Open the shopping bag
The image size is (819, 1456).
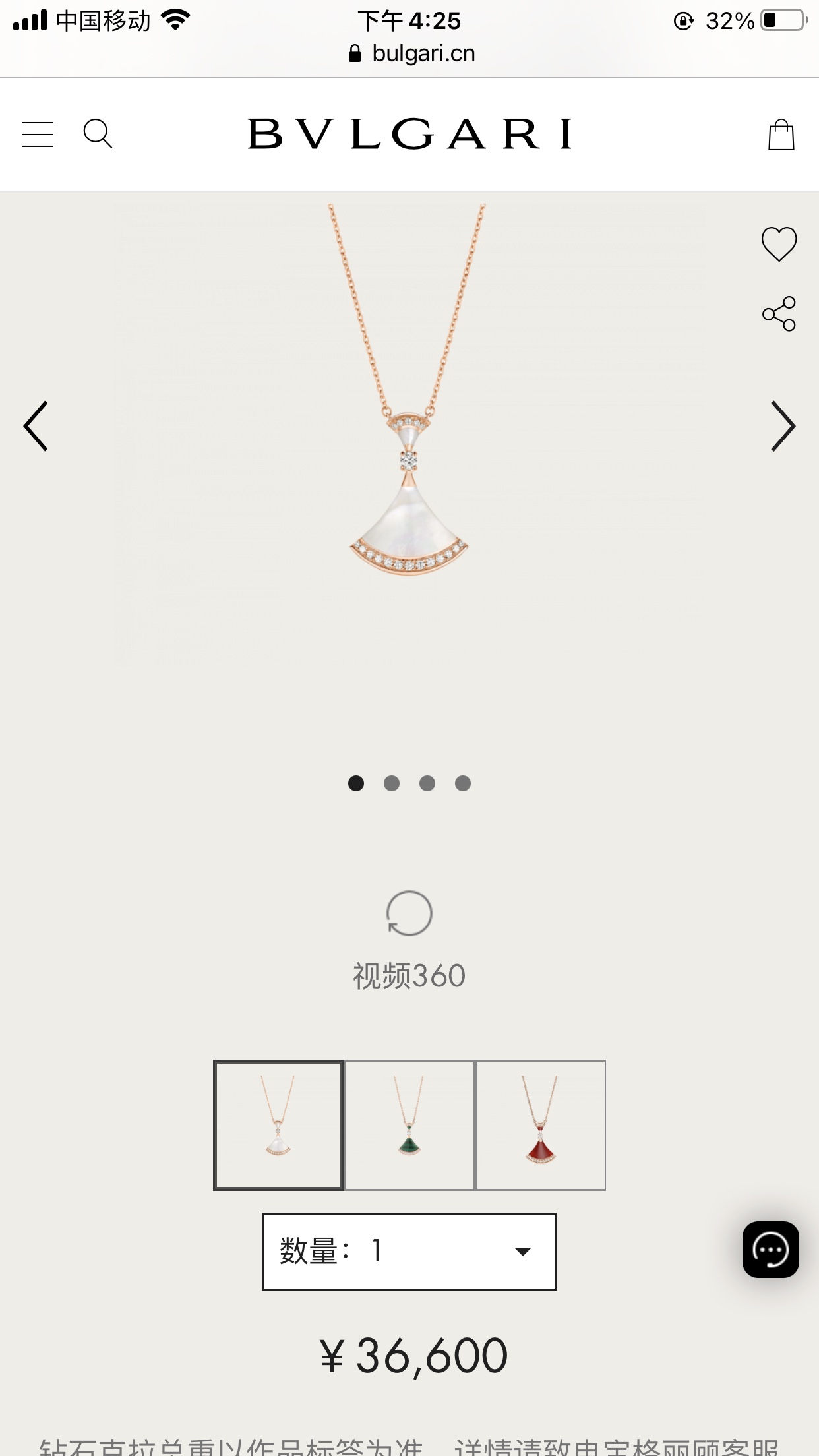(781, 135)
